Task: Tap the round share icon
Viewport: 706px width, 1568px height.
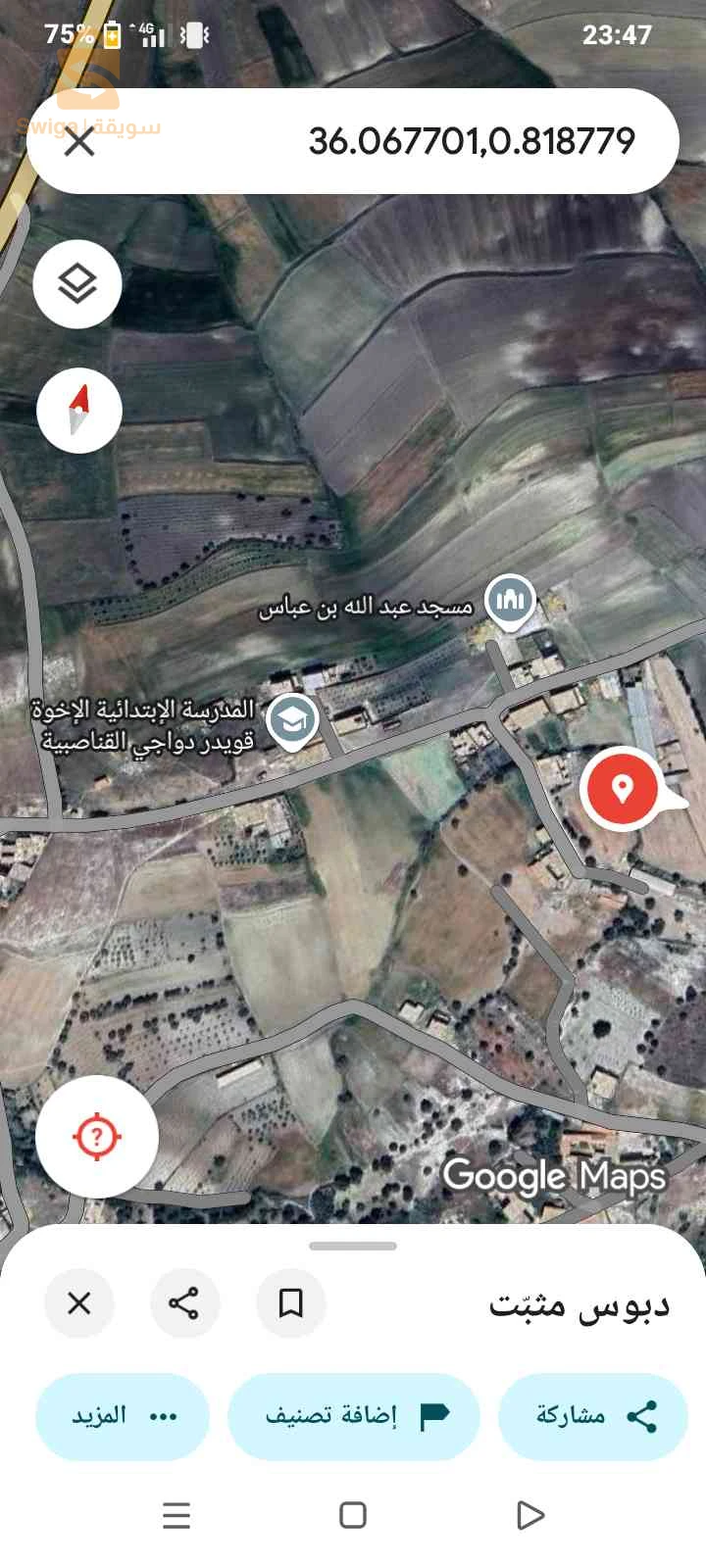Action: point(184,1303)
